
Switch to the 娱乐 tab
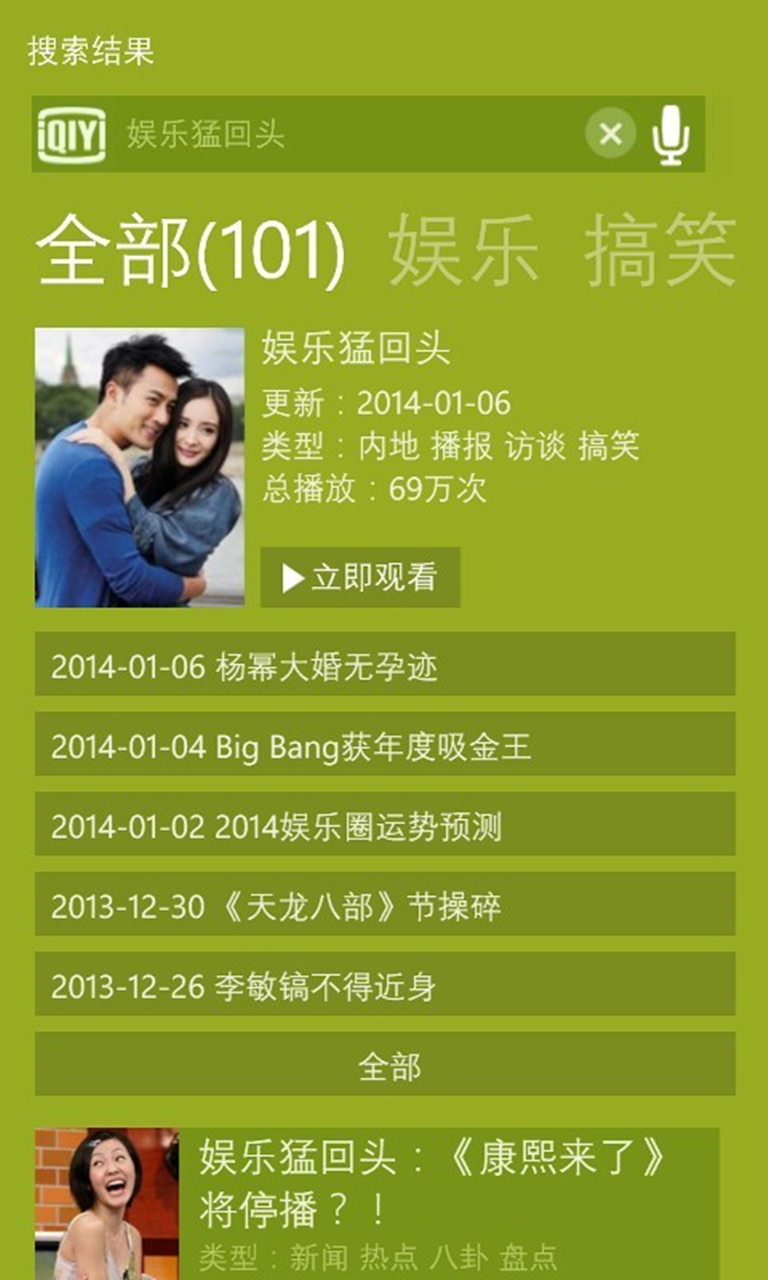click(x=464, y=250)
